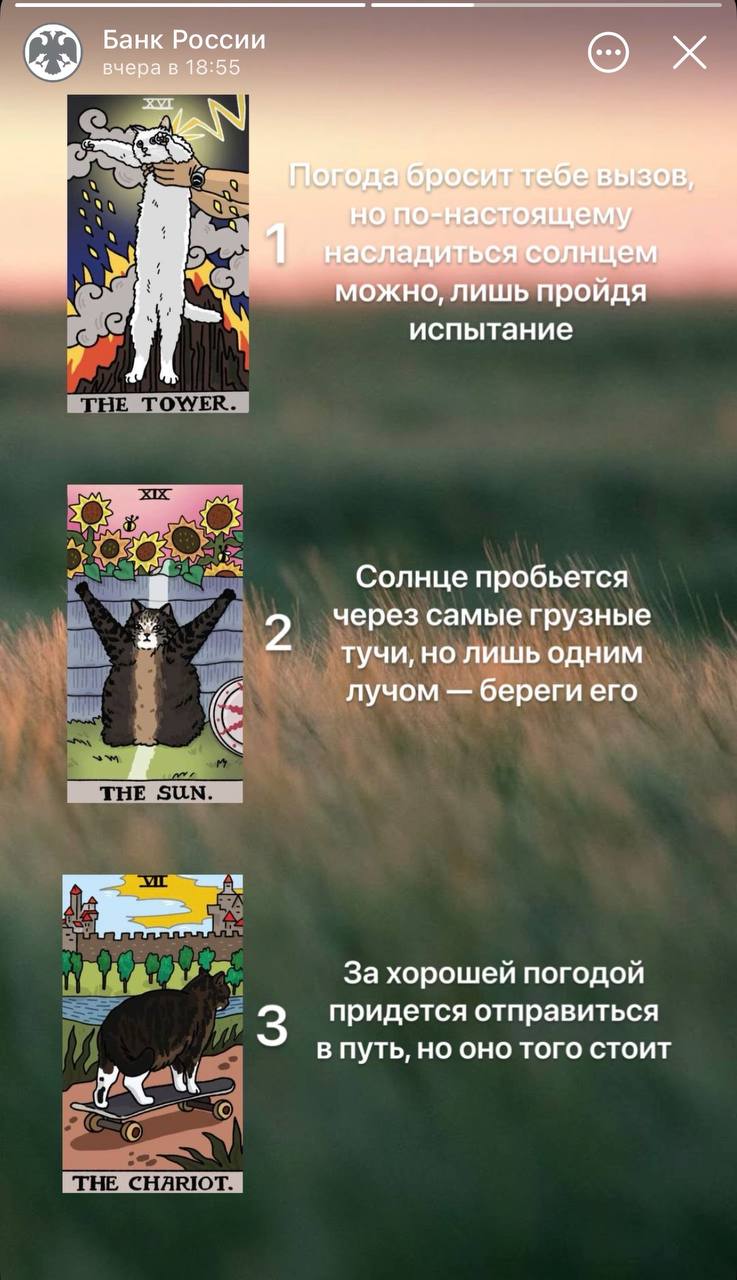This screenshot has width=737, height=1280.
Task: Open the story's three-dot options menu
Action: (608, 53)
